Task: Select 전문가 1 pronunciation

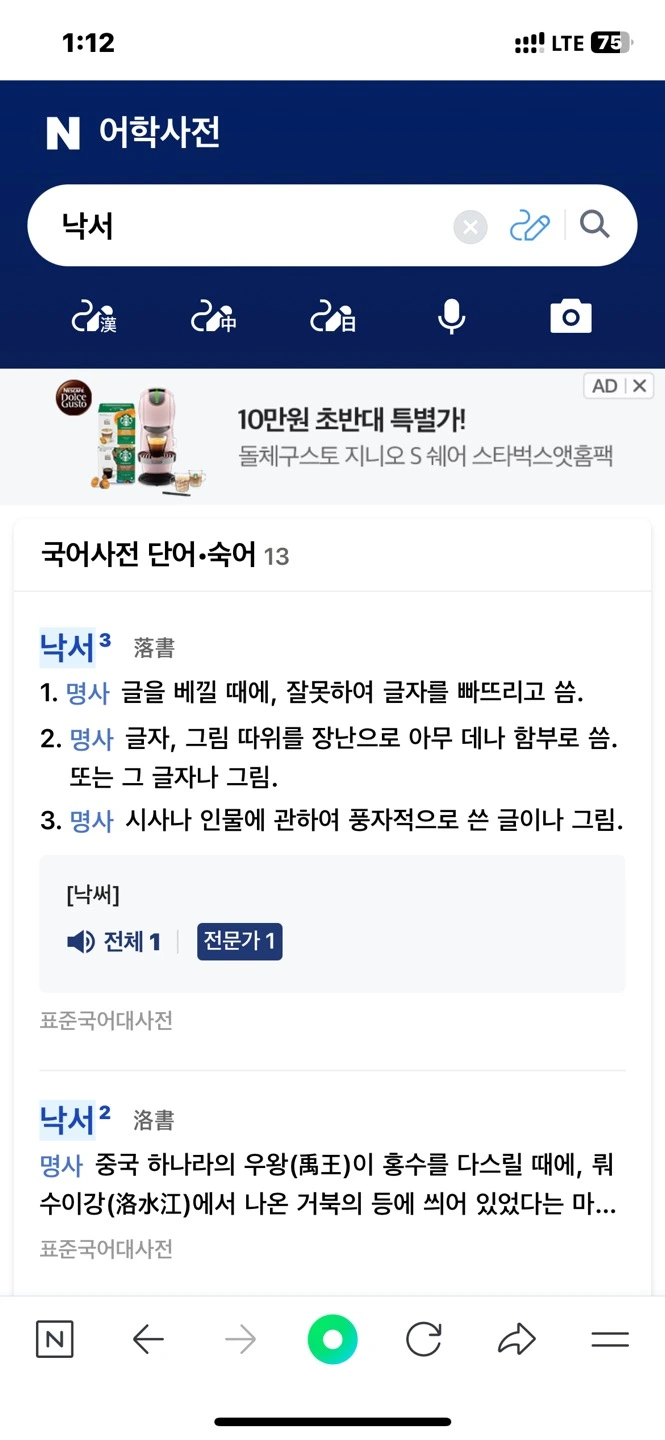Action: click(240, 942)
